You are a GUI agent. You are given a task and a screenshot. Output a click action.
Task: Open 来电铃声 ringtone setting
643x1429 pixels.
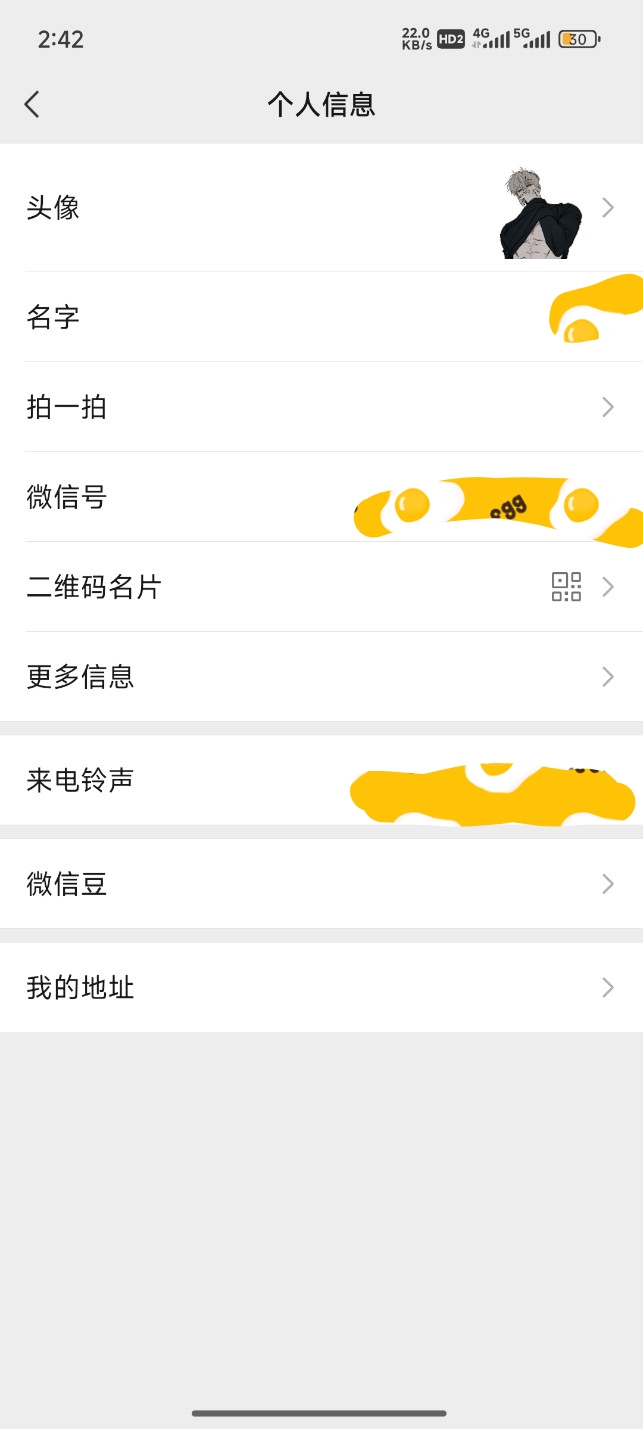point(321,780)
